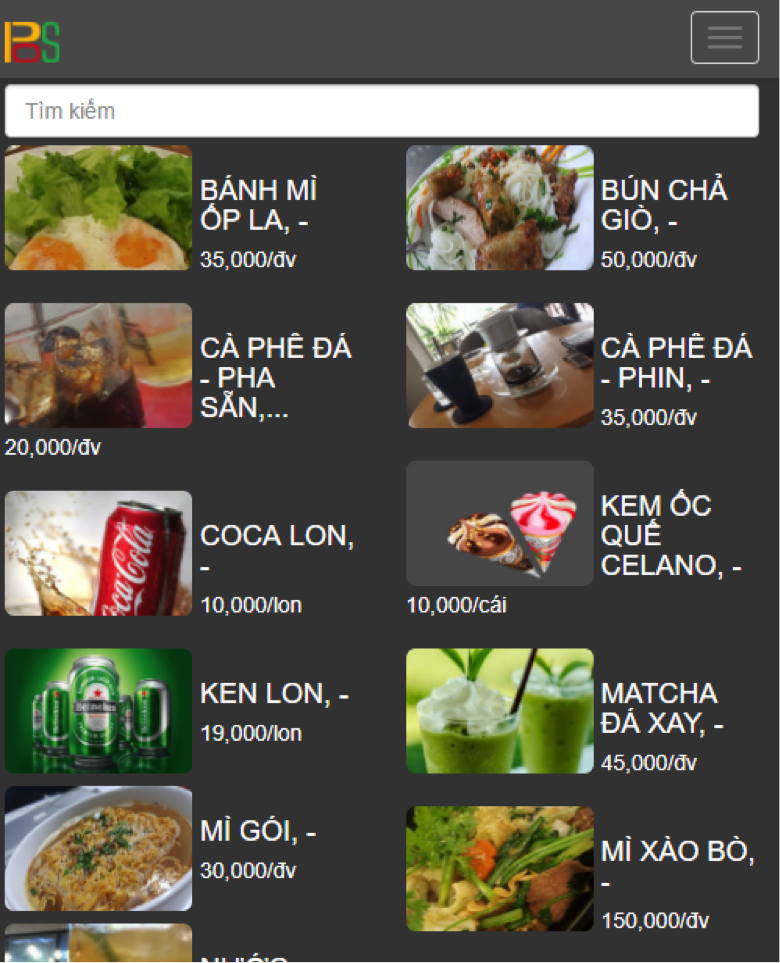
Task: Select the Bánh Mì Ốp La item
Action: click(98, 208)
